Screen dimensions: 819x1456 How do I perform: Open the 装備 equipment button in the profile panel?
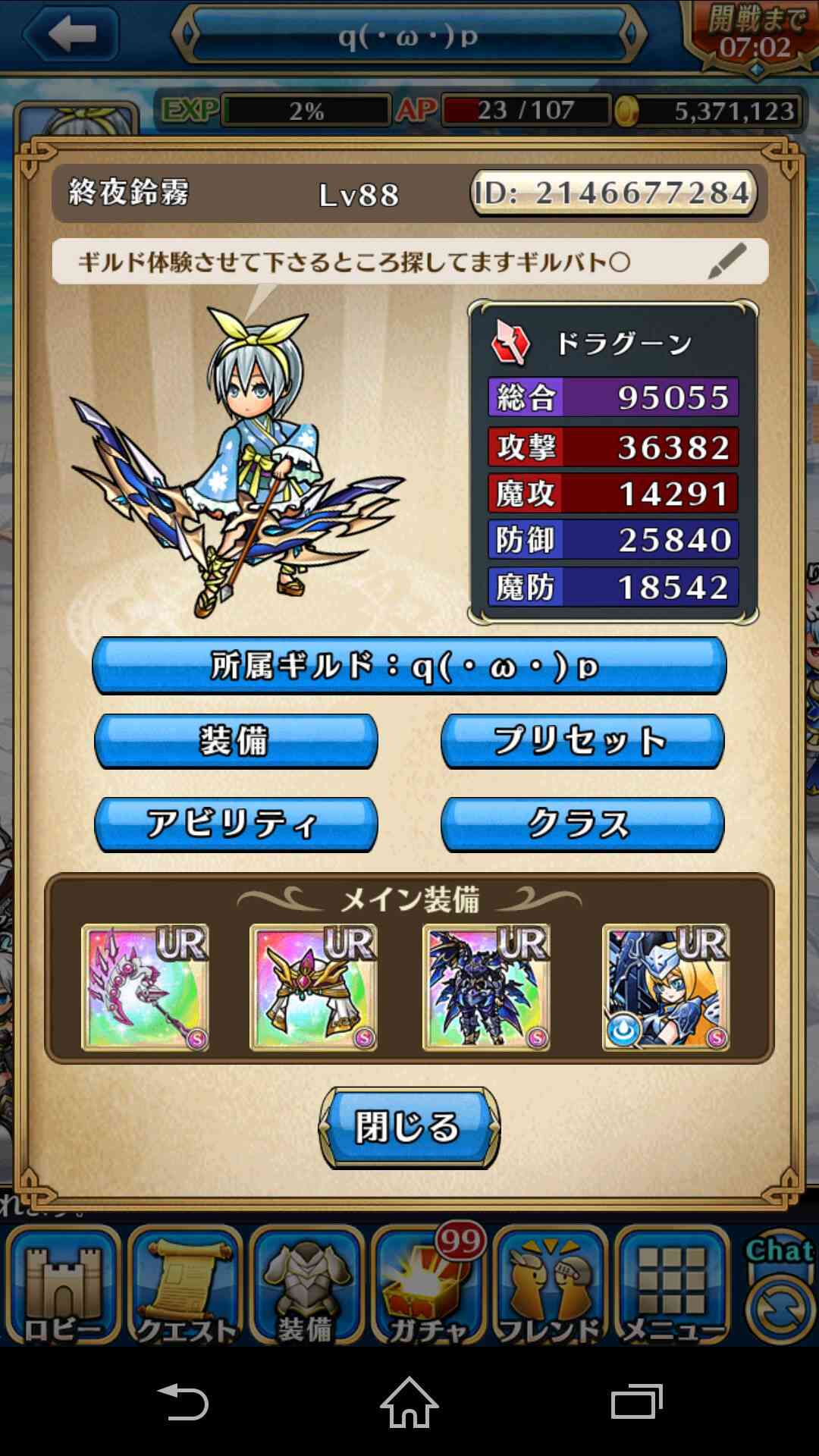[236, 741]
